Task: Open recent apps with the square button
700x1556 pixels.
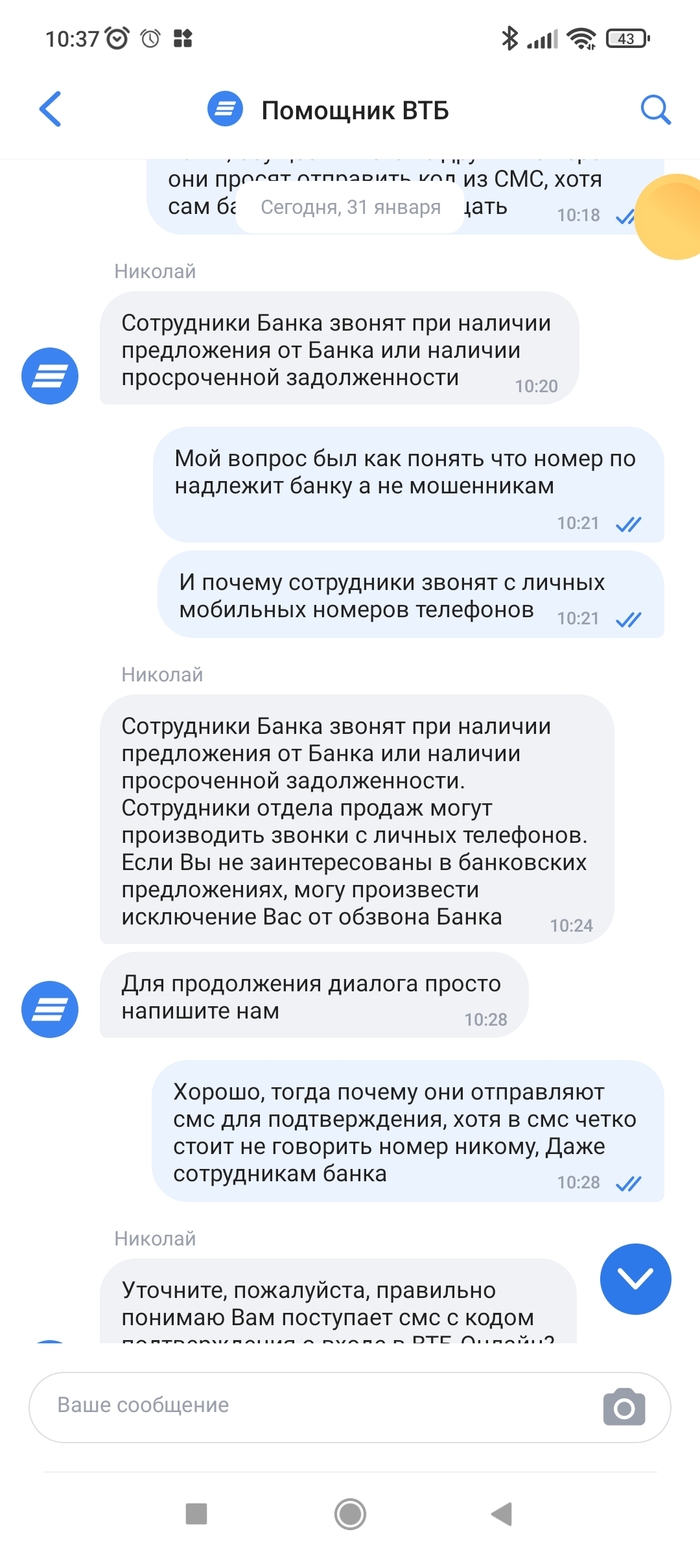Action: 196,1514
